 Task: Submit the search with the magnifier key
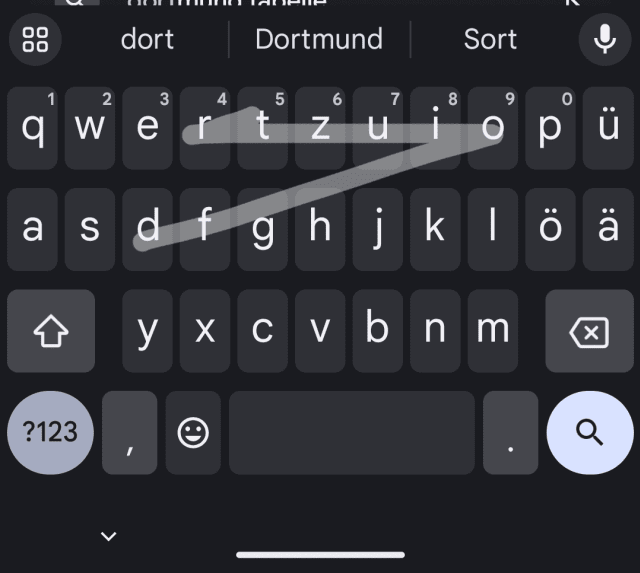pyautogui.click(x=589, y=432)
